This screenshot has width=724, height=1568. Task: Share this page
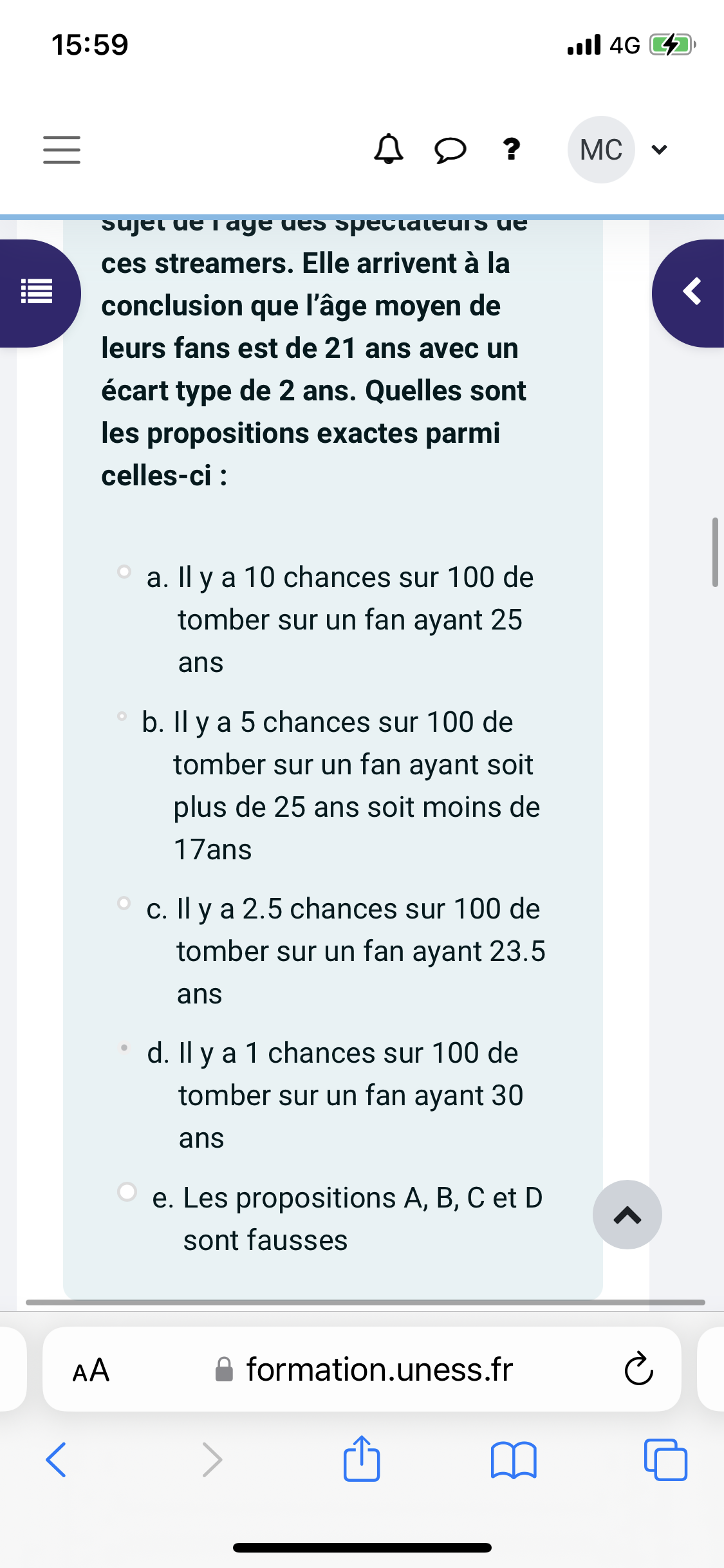(362, 1459)
